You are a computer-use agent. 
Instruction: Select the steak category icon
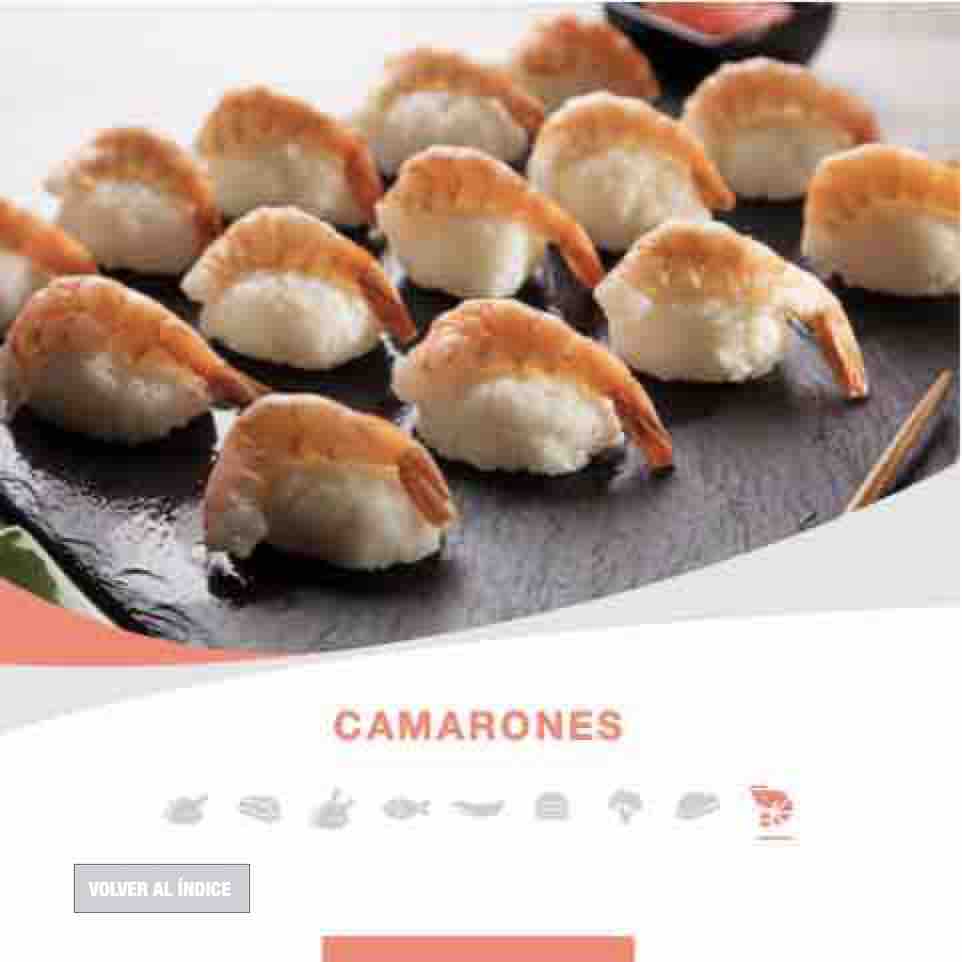[x=259, y=808]
